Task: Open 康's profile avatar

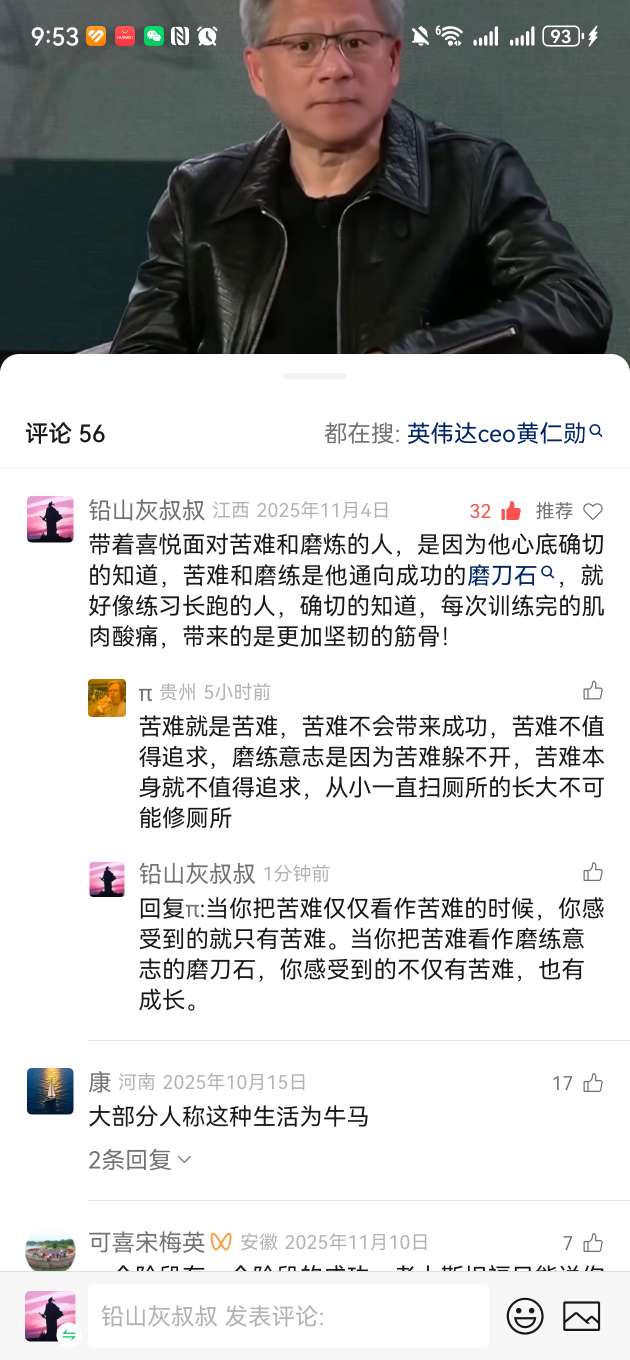Action: (50, 1091)
